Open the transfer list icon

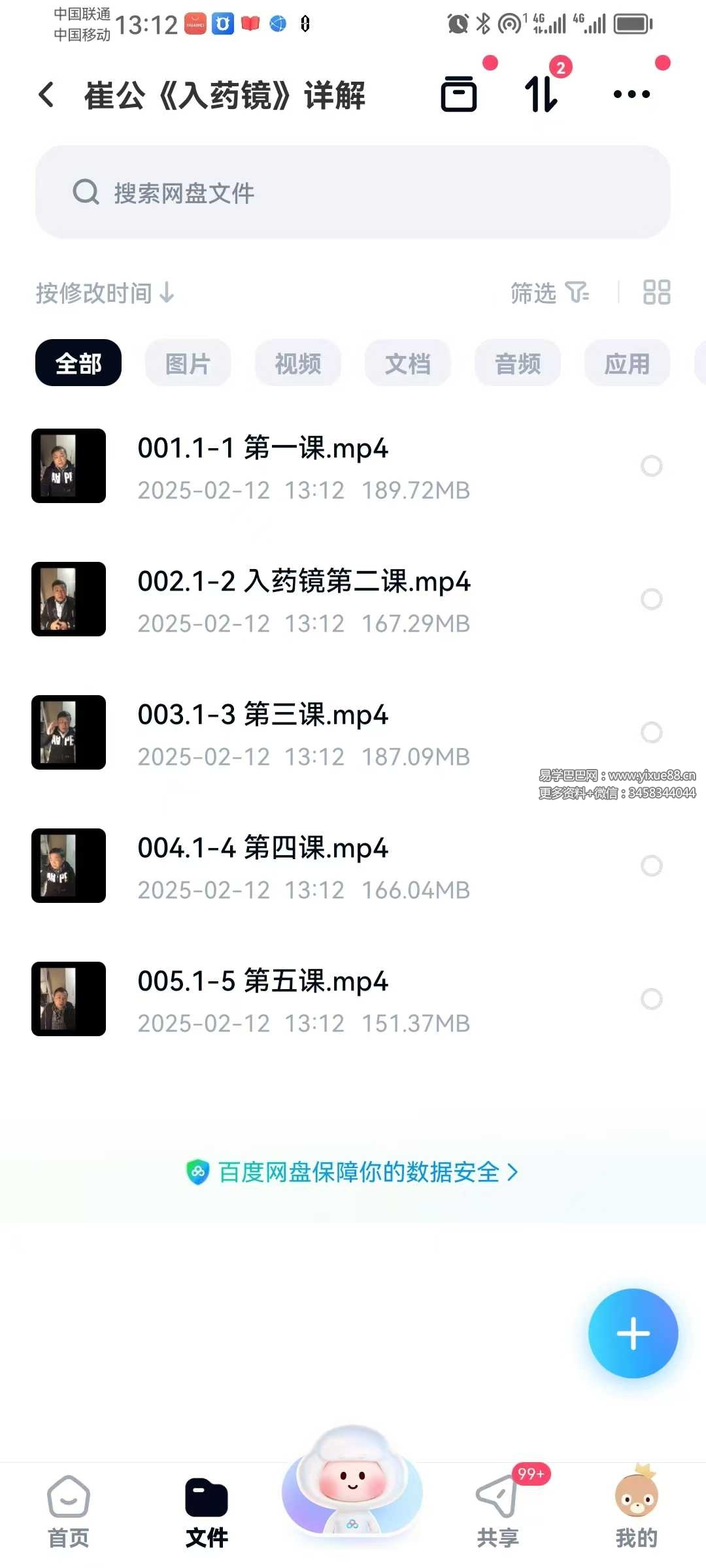click(x=541, y=94)
